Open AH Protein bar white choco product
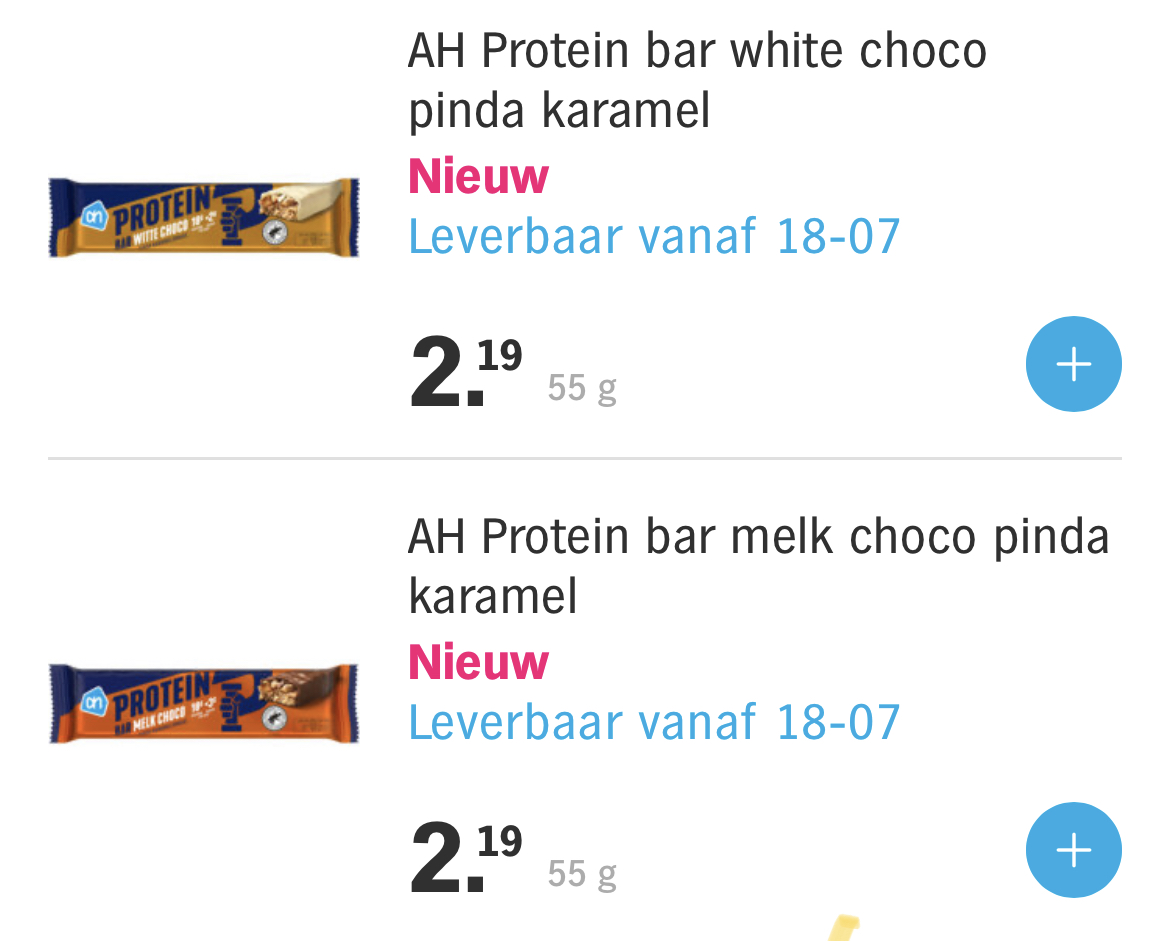The width and height of the screenshot is (1170, 941). [697, 80]
